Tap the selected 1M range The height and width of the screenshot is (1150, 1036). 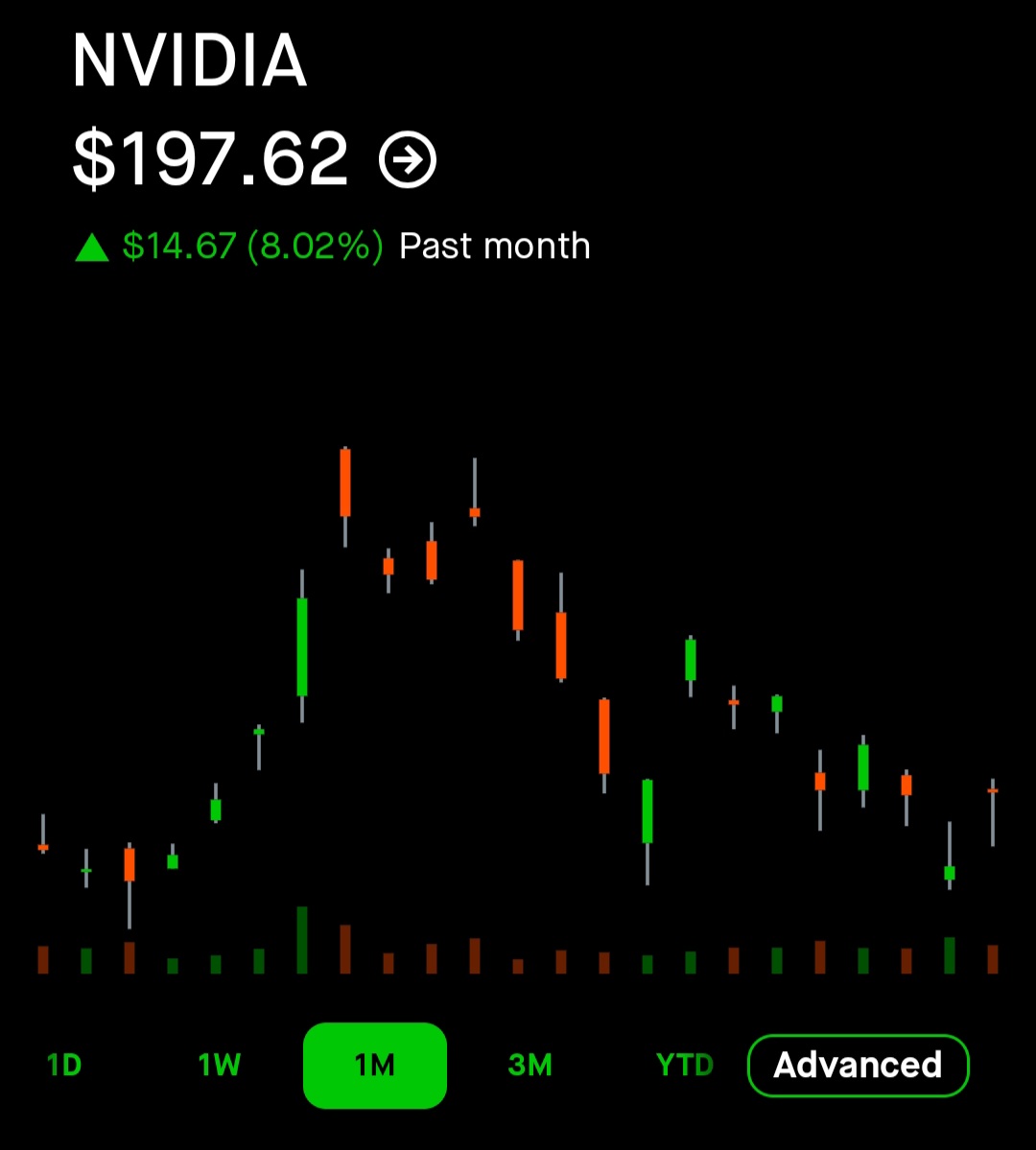coord(375,1065)
